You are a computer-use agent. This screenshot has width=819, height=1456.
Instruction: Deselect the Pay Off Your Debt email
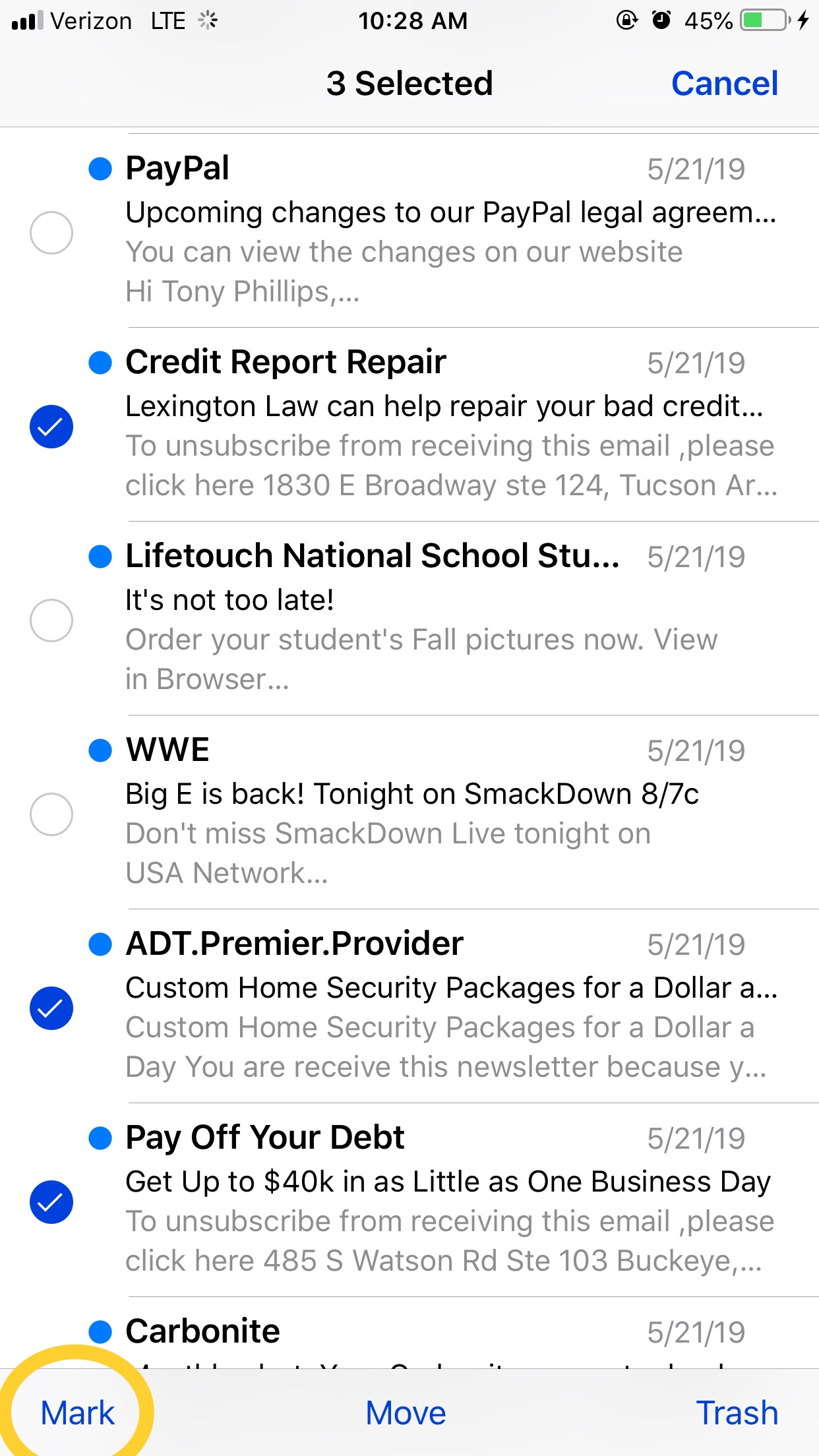(51, 1202)
